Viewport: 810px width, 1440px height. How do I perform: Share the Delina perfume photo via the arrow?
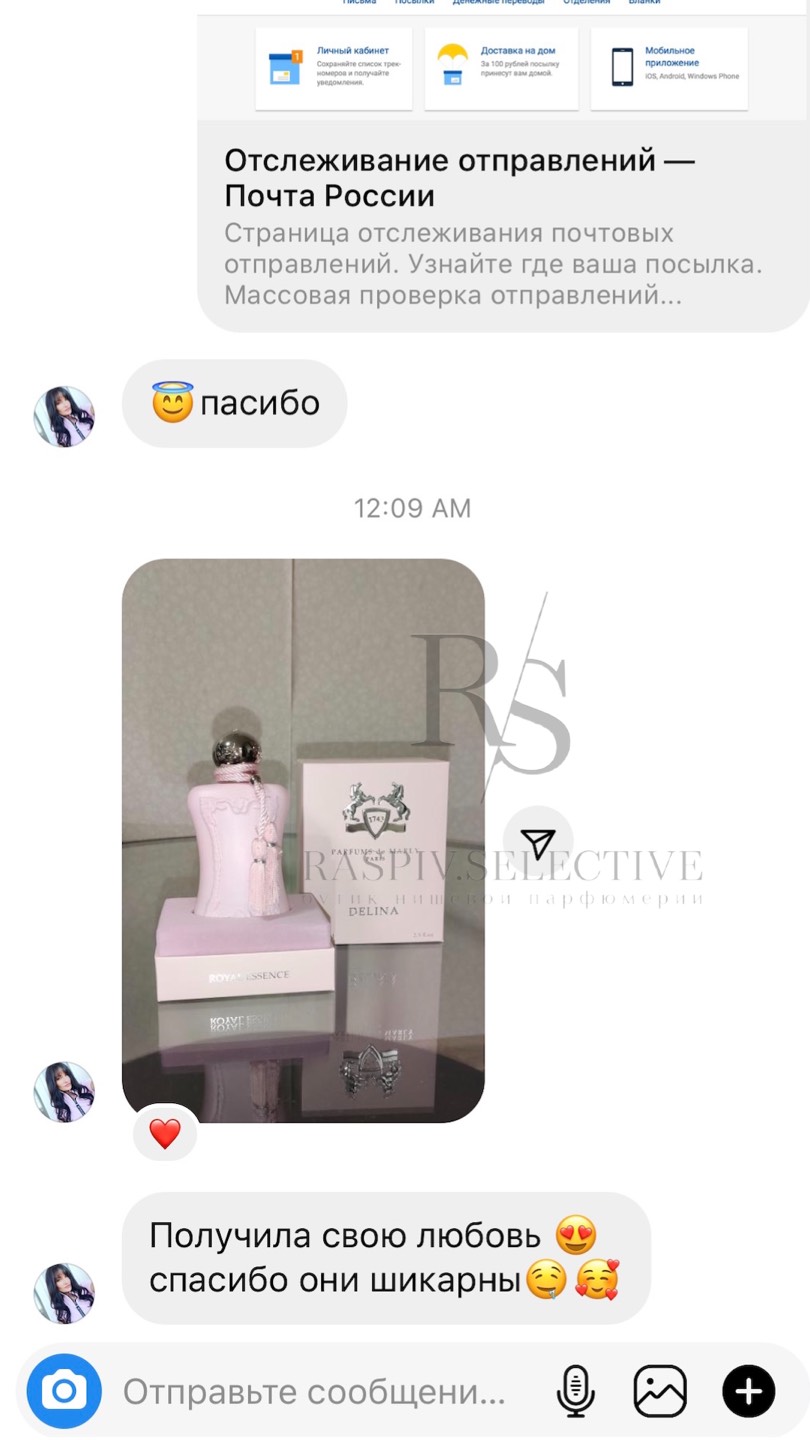click(538, 844)
